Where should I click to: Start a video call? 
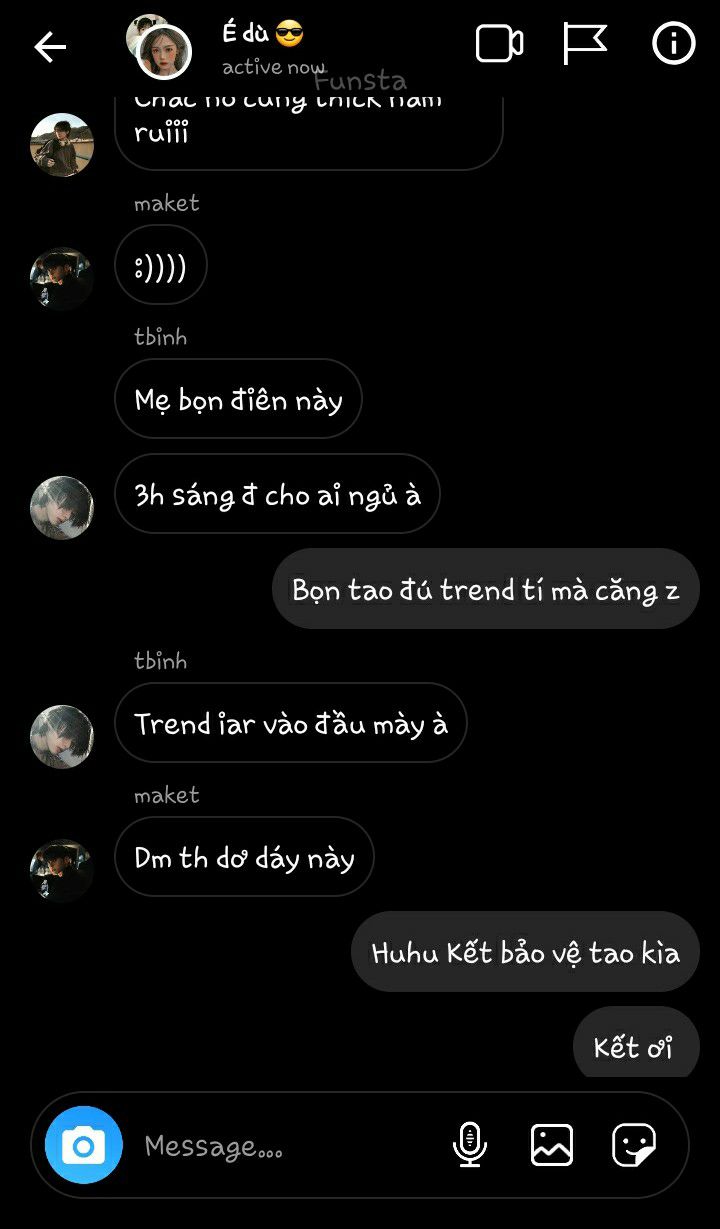499,44
